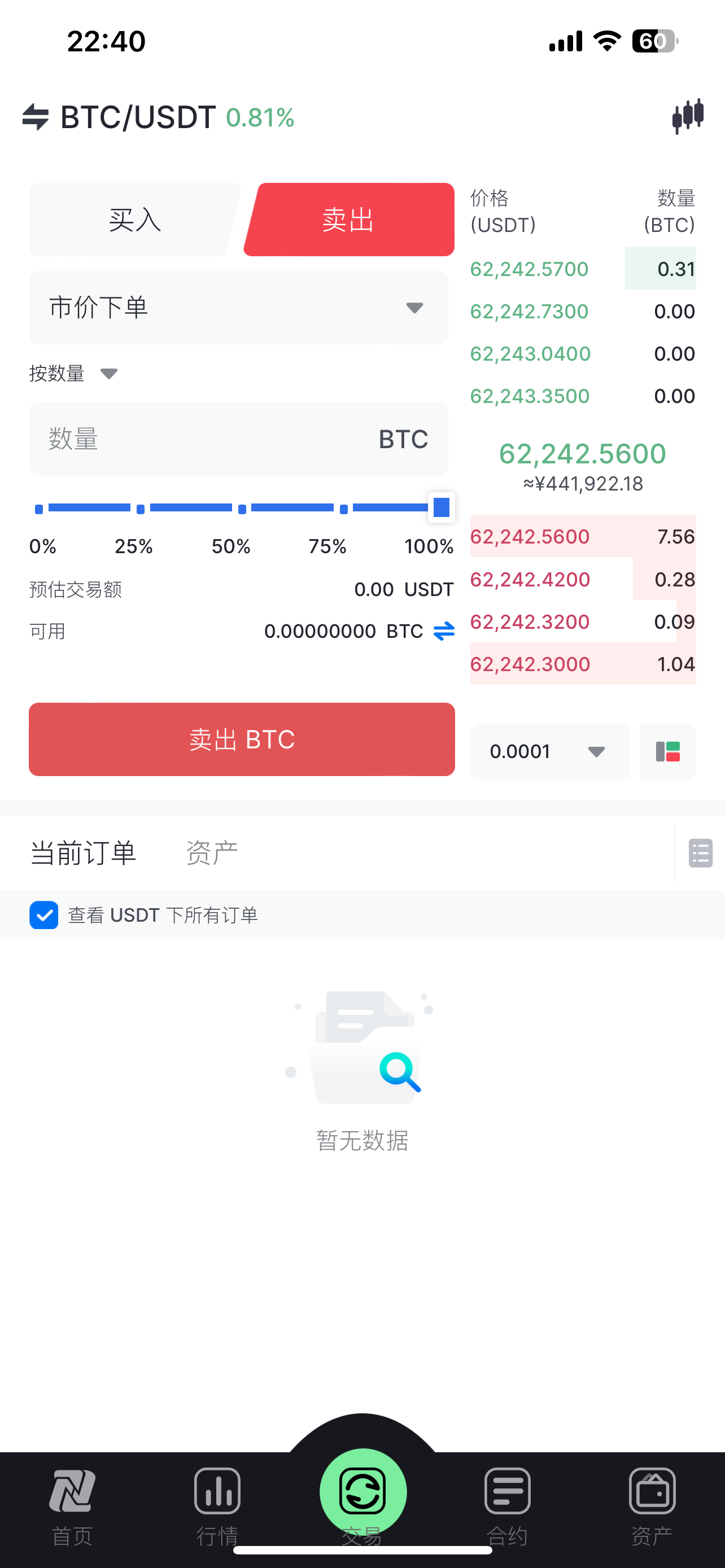Expand the 市价下单 order type dropdown
Image resolution: width=725 pixels, height=1568 pixels.
tap(238, 308)
